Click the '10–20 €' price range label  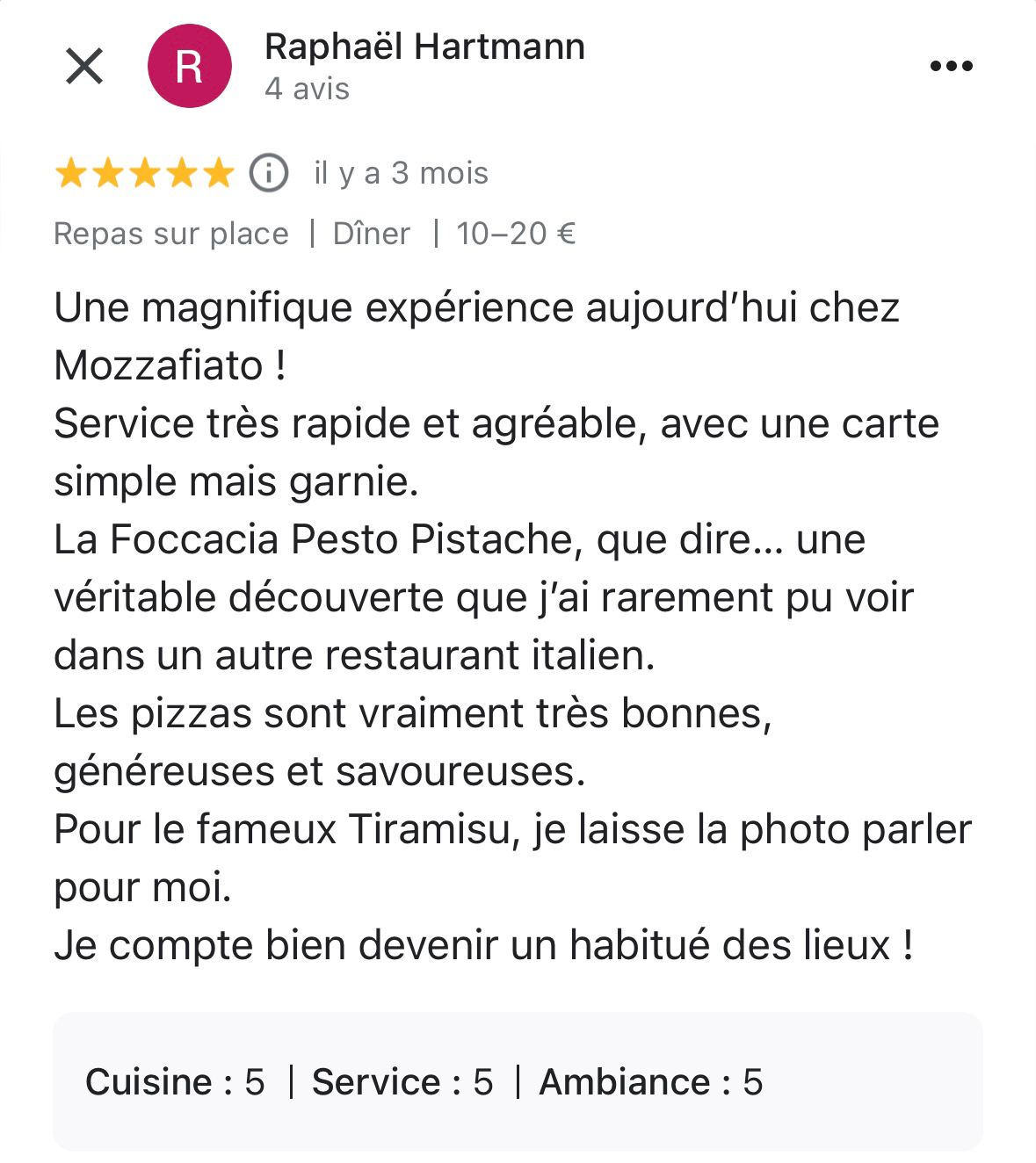517,233
